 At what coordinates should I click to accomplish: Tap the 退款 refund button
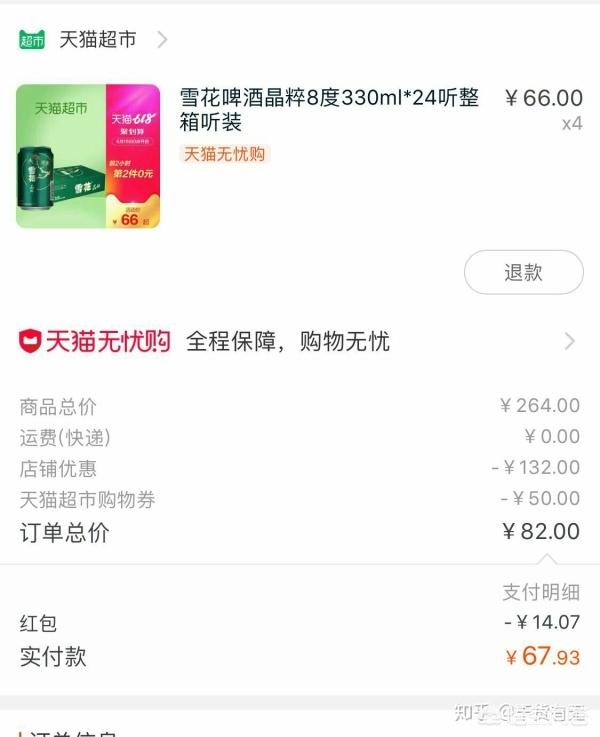(x=523, y=272)
